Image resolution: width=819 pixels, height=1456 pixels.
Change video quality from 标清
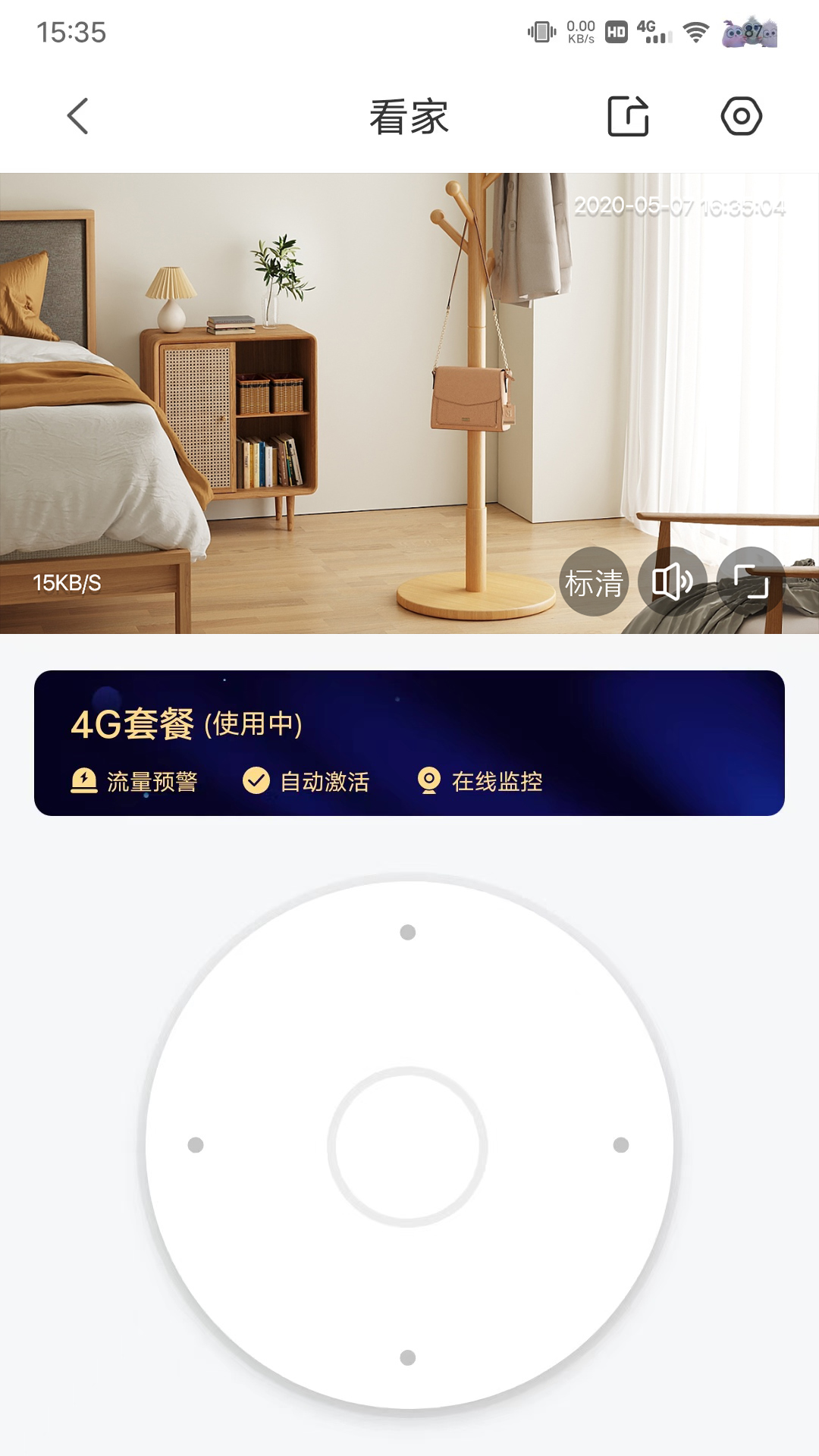[595, 582]
